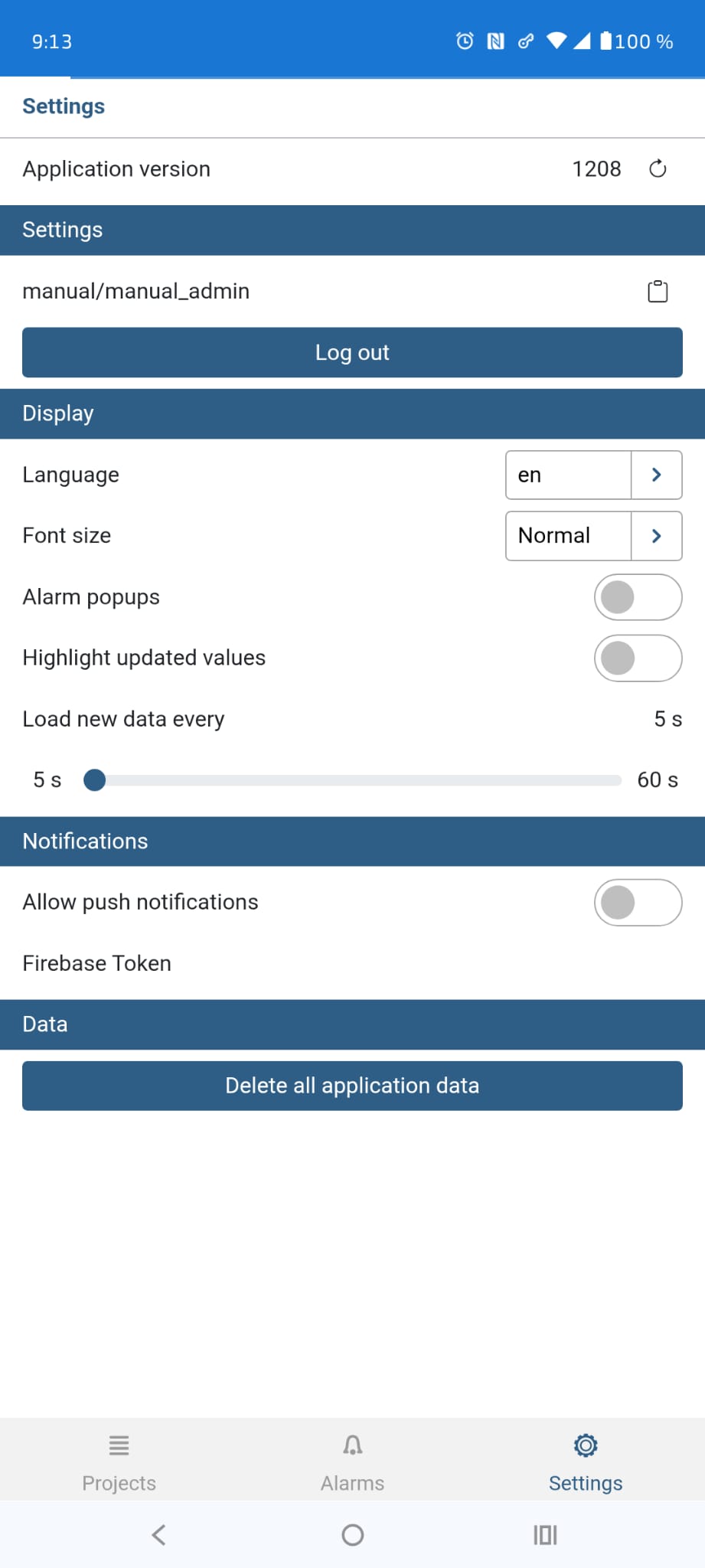Screen dimensions: 705x1568
Task: Tap the Log out button
Action: click(352, 352)
